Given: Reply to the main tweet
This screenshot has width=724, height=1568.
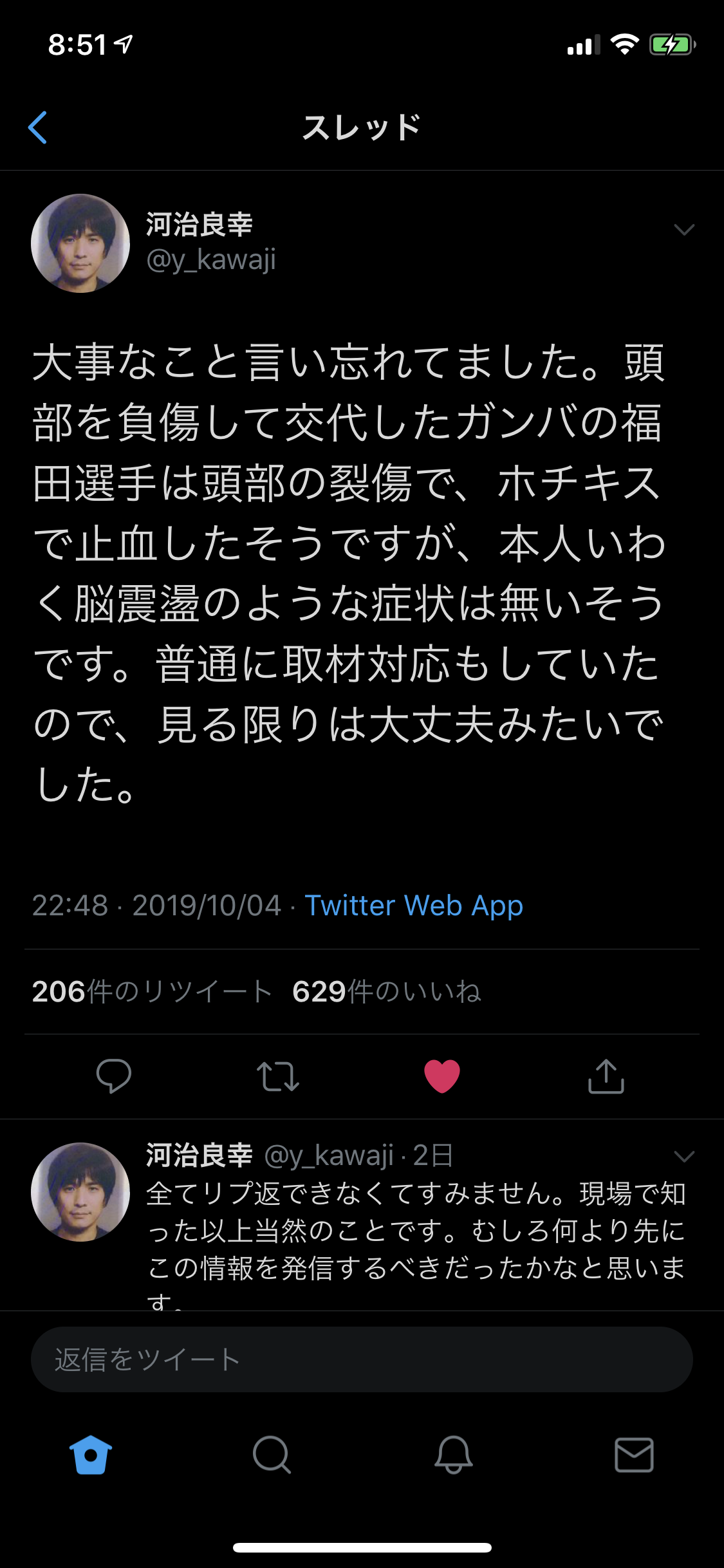Looking at the screenshot, I should [x=114, y=1076].
